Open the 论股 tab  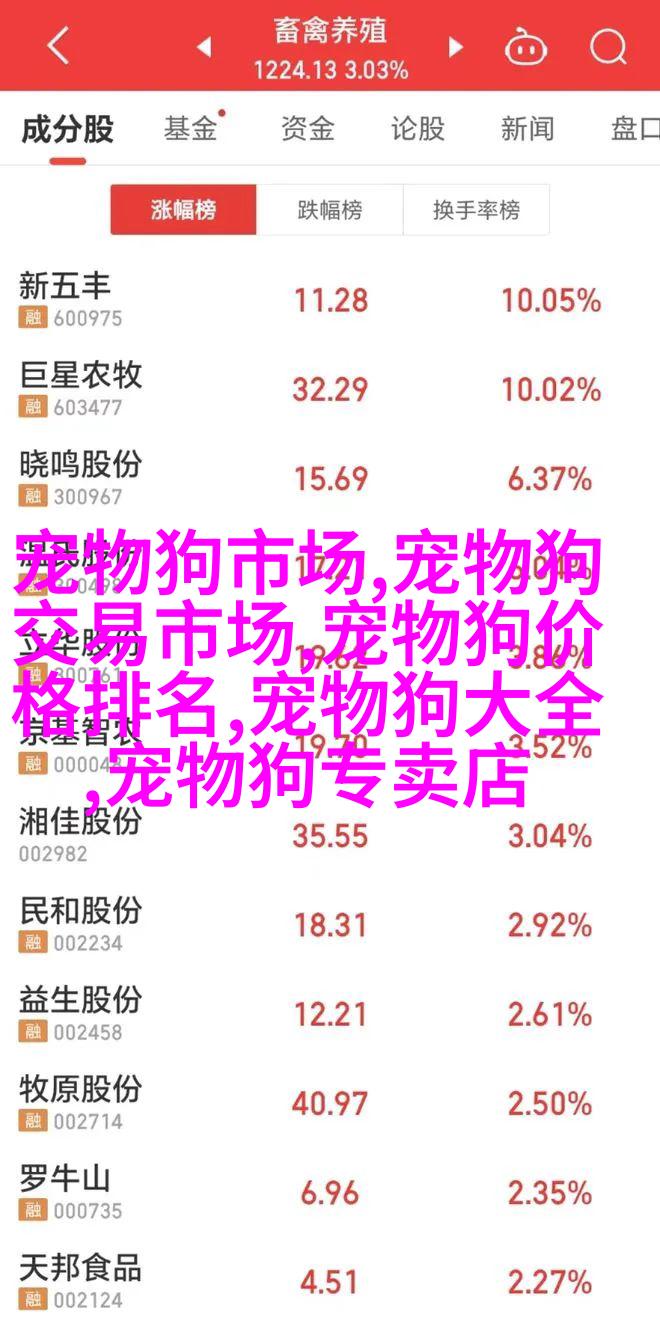pyautogui.click(x=417, y=129)
